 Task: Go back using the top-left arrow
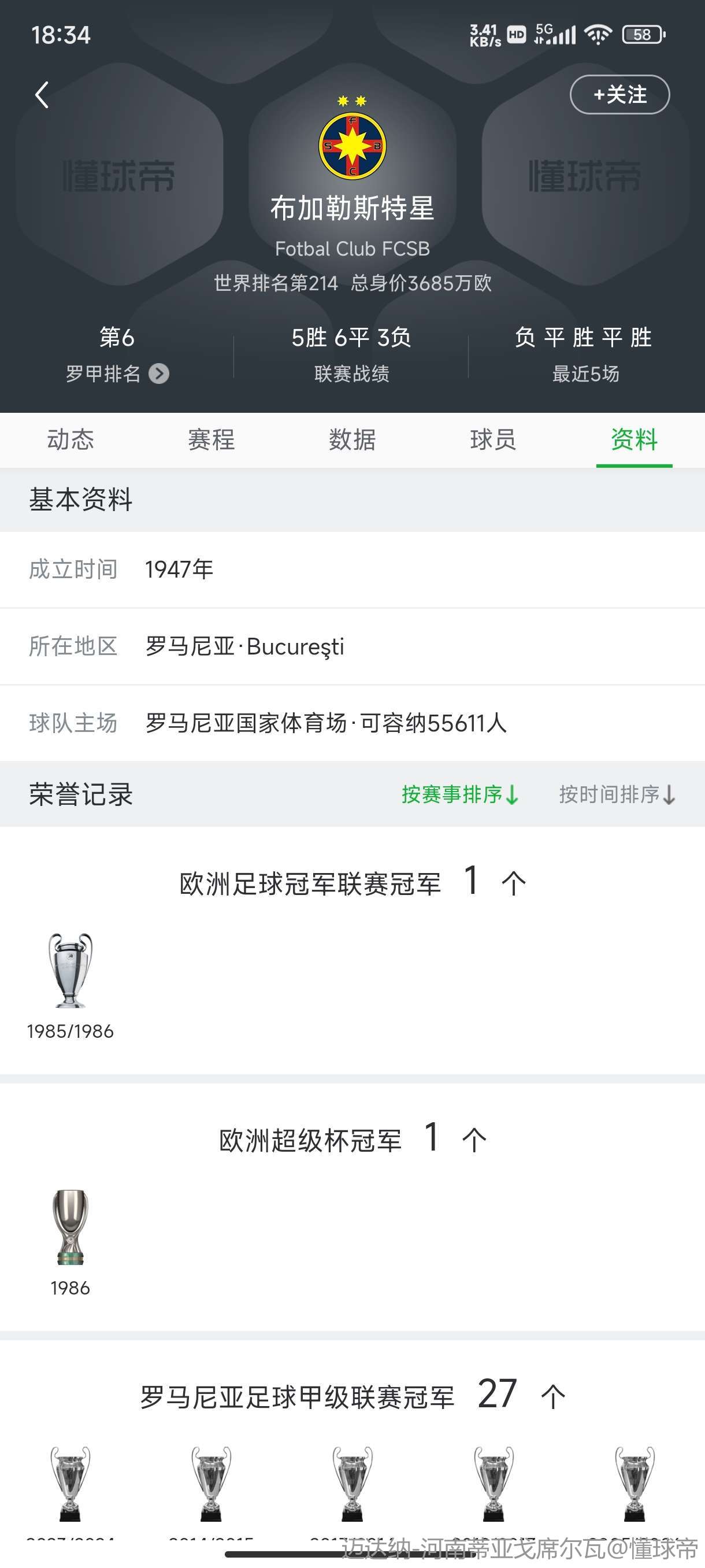[x=42, y=95]
